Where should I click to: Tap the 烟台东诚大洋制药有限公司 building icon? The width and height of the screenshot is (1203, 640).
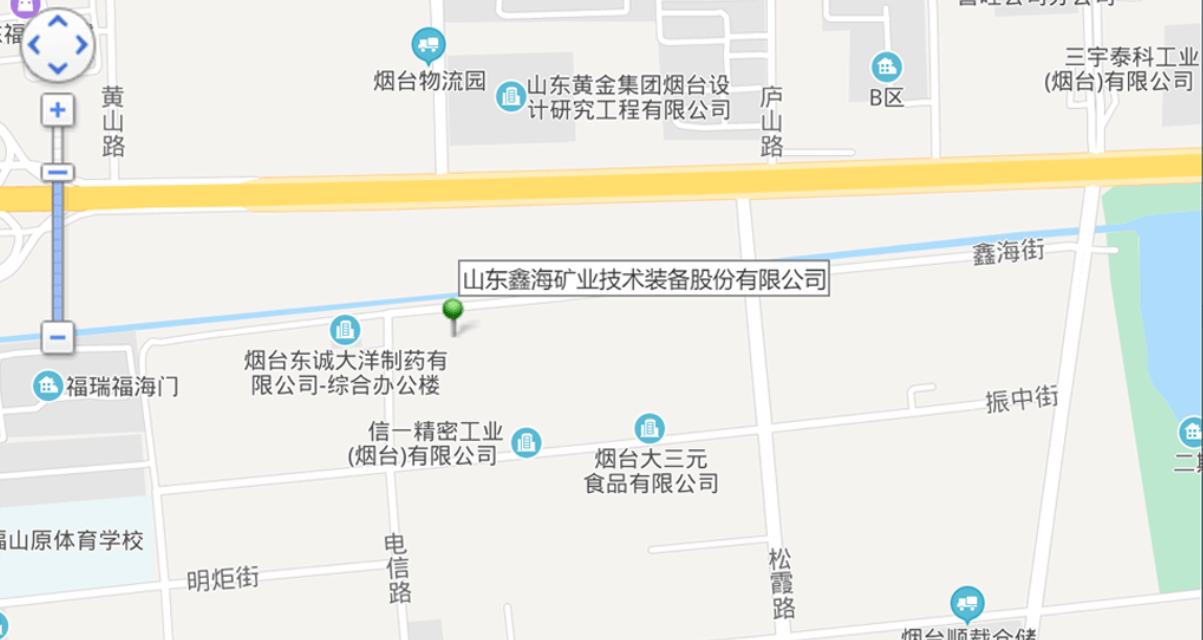[x=345, y=328]
